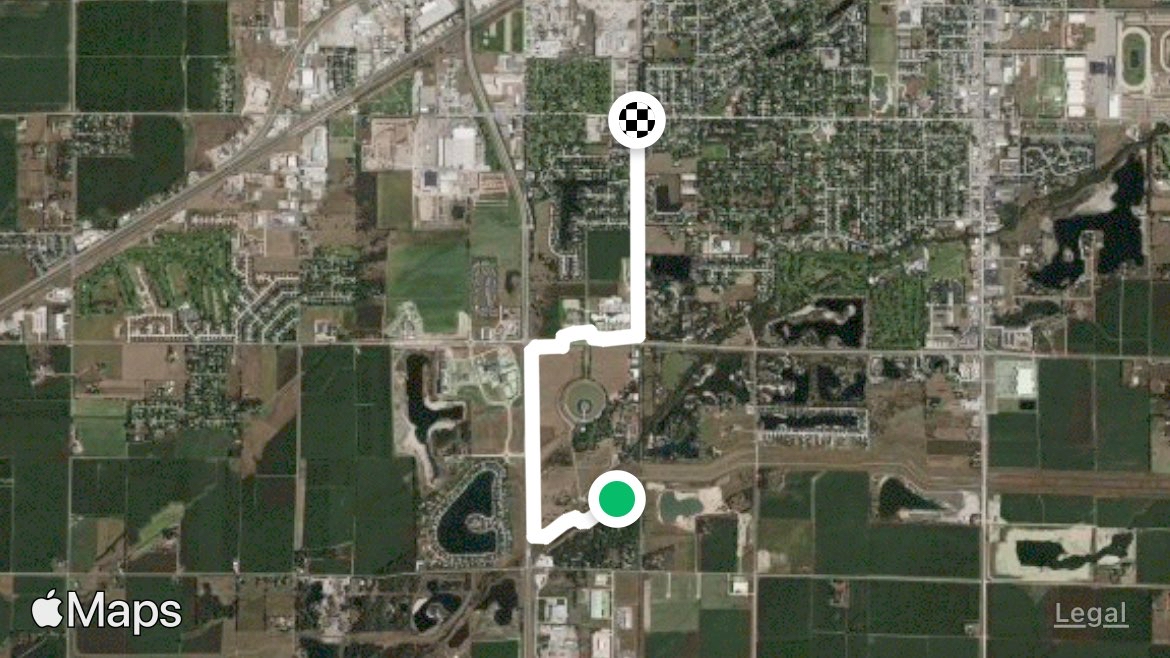Tap the checkered finish flag marker
Viewport: 1170px width, 658px height.
pyautogui.click(x=636, y=119)
